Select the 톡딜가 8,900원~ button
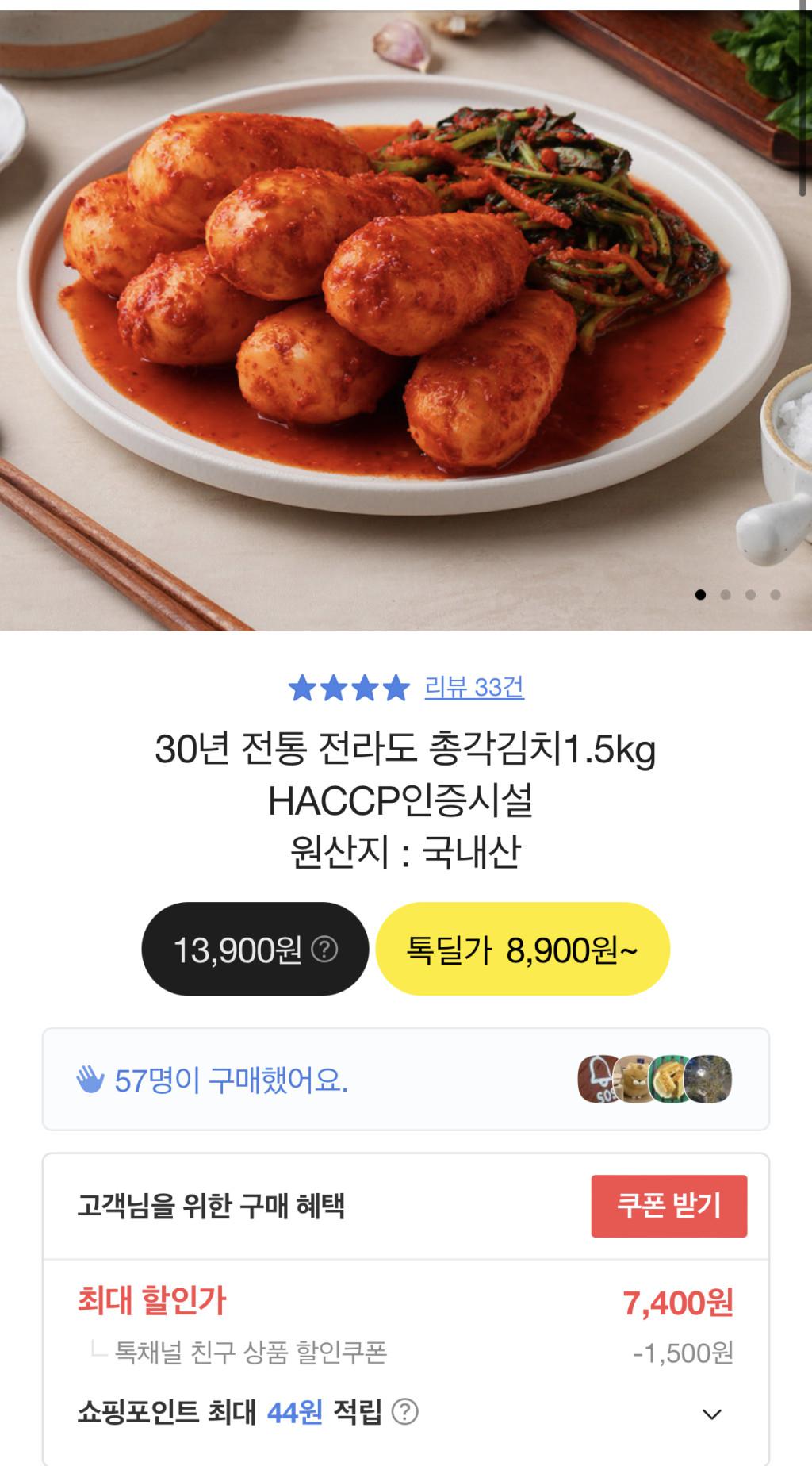This screenshot has width=812, height=1466. [x=523, y=949]
